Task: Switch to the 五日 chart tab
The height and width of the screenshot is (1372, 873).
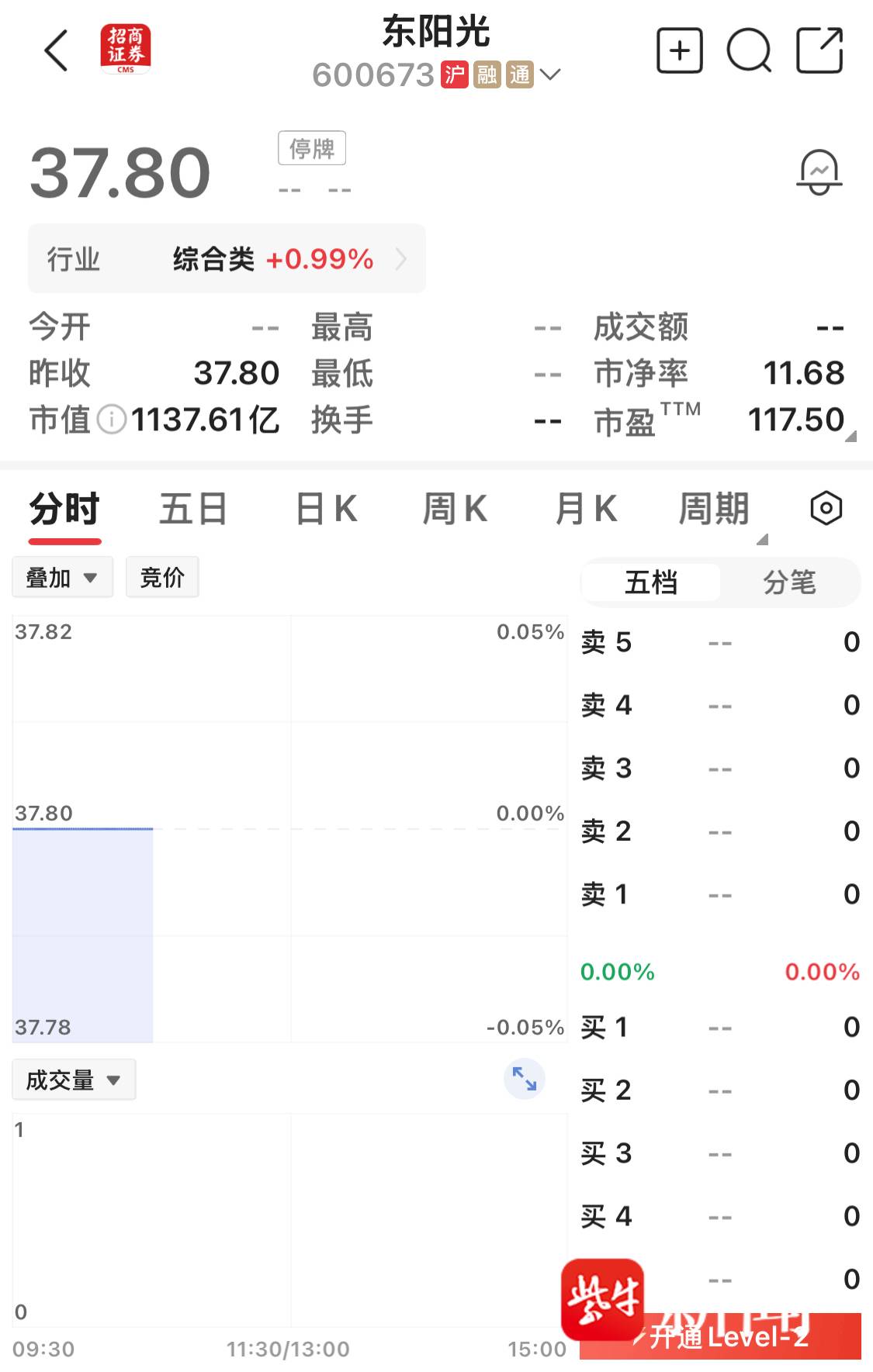Action: [193, 510]
